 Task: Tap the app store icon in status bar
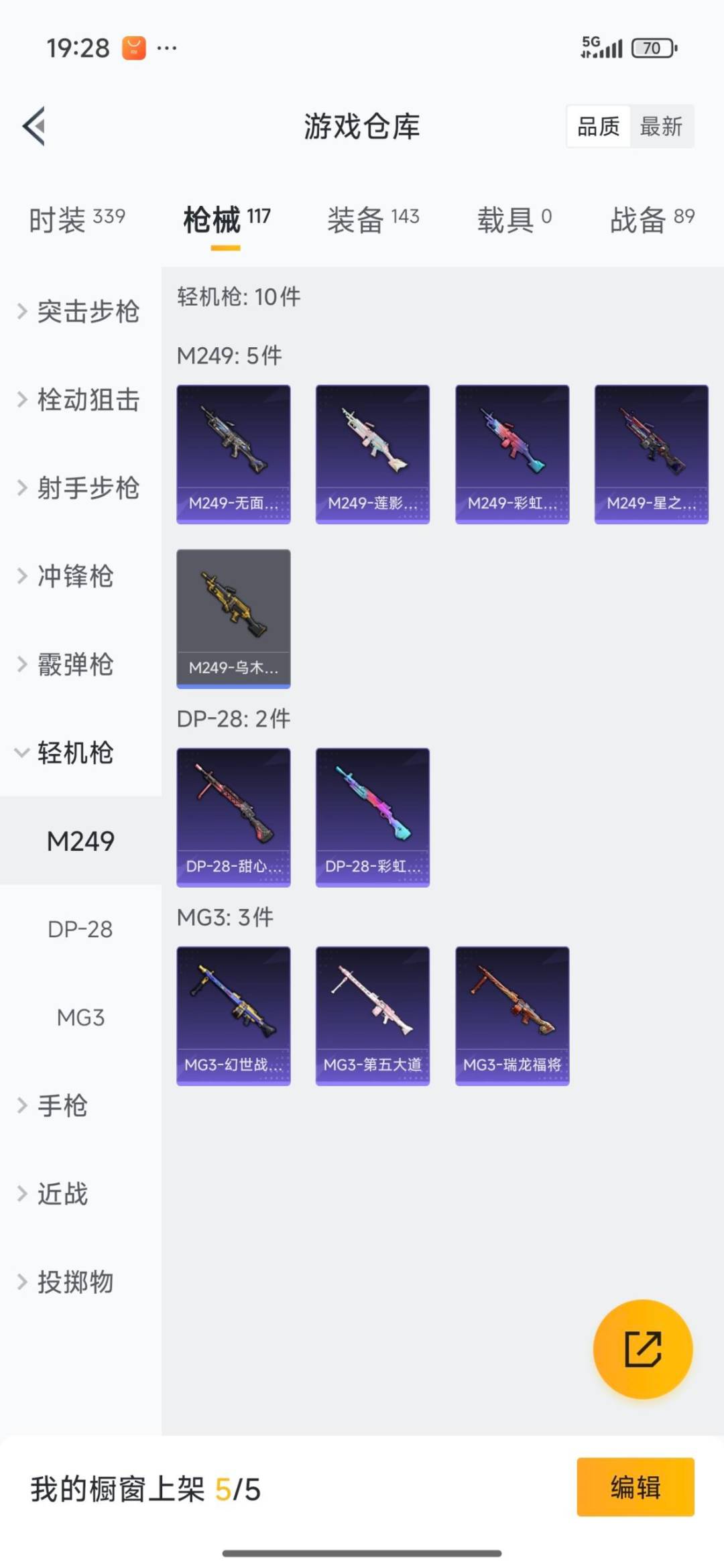132,48
